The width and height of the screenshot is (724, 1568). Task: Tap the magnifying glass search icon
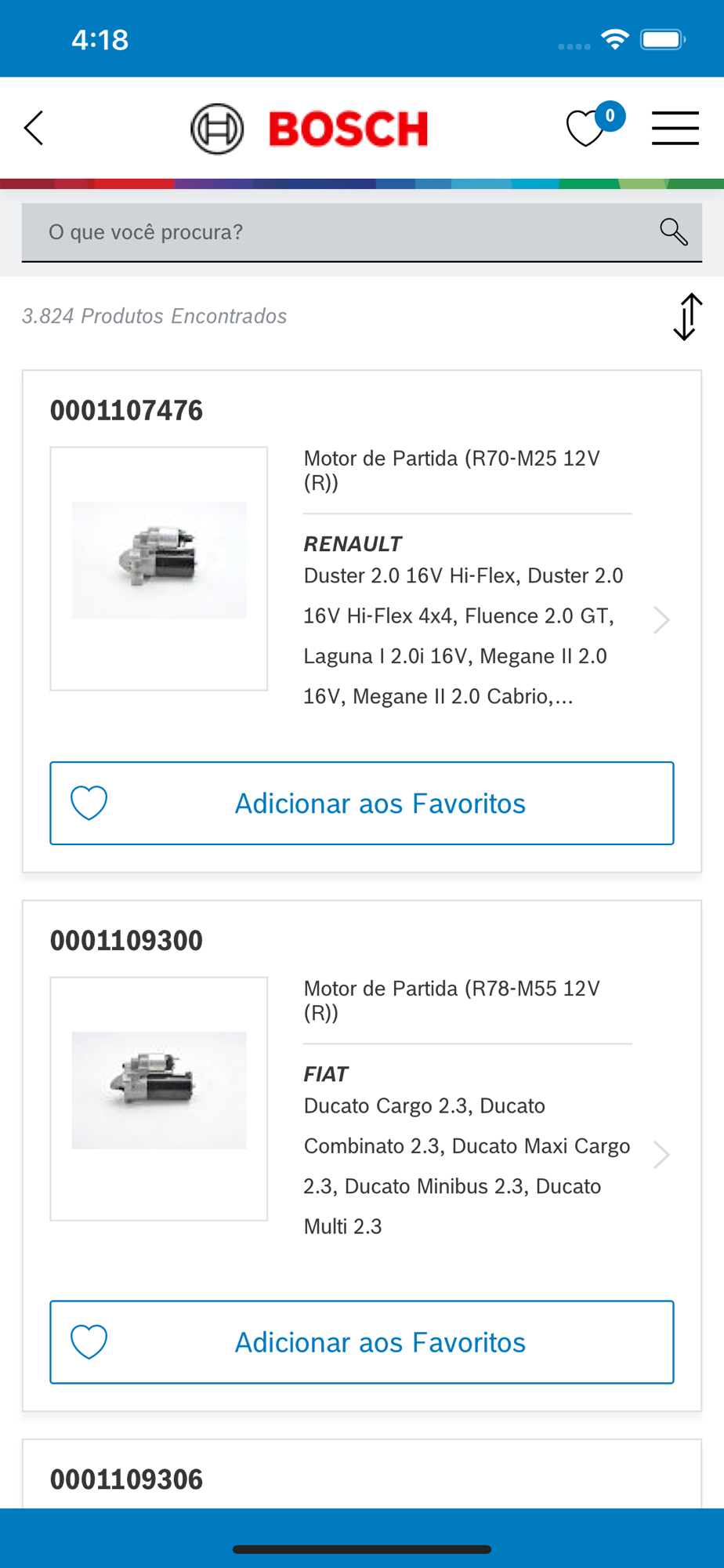point(673,232)
